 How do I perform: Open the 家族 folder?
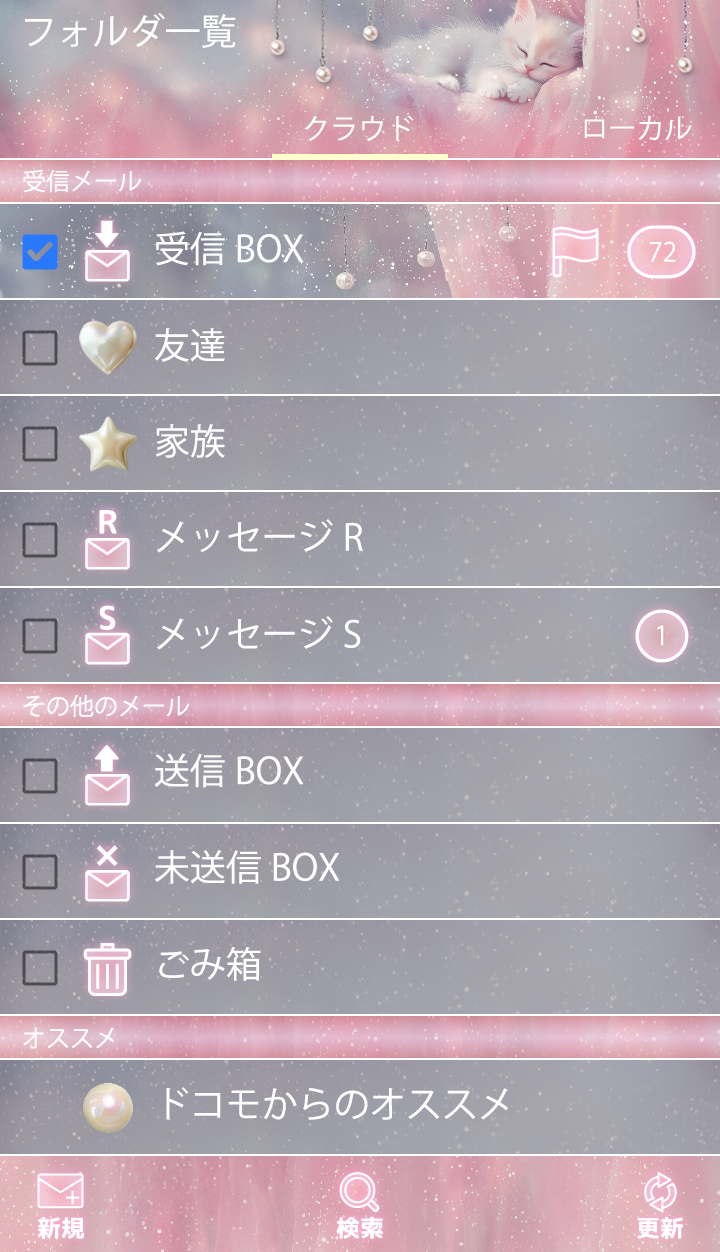(300, 443)
